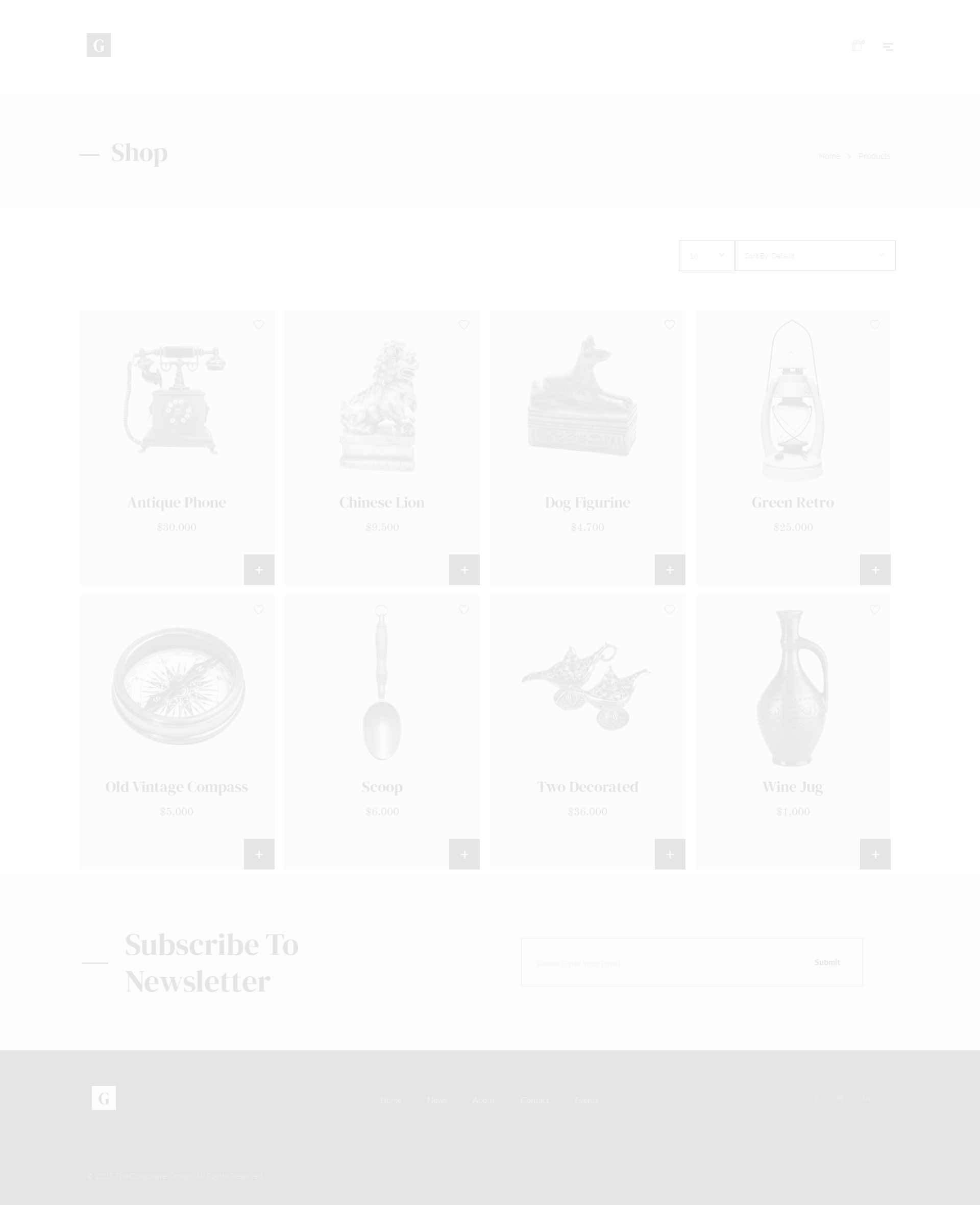Open the hamburger menu
The height and width of the screenshot is (1205, 980).
point(888,47)
